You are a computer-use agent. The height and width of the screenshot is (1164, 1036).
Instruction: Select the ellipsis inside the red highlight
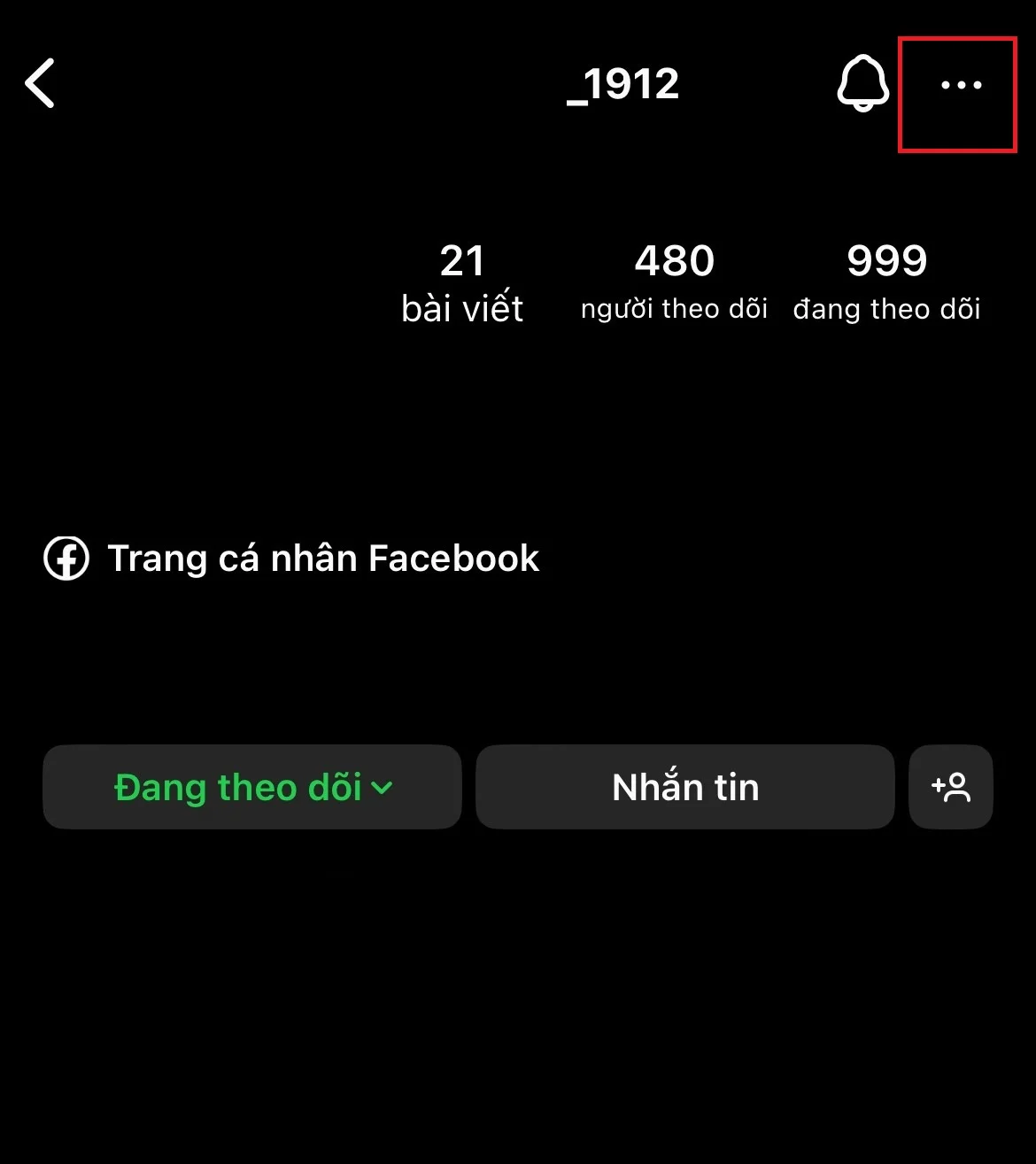point(959,85)
